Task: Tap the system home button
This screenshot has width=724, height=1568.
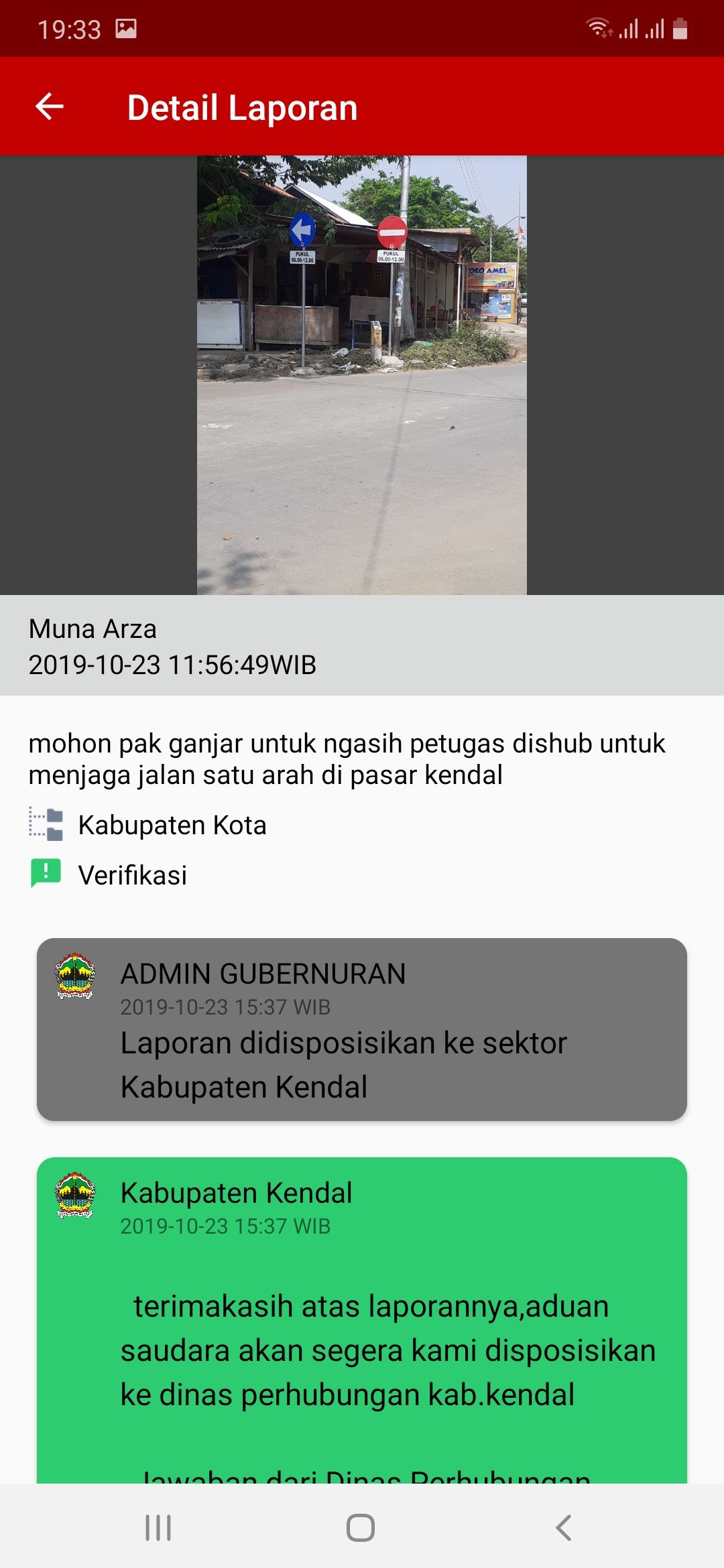Action: [361, 1528]
